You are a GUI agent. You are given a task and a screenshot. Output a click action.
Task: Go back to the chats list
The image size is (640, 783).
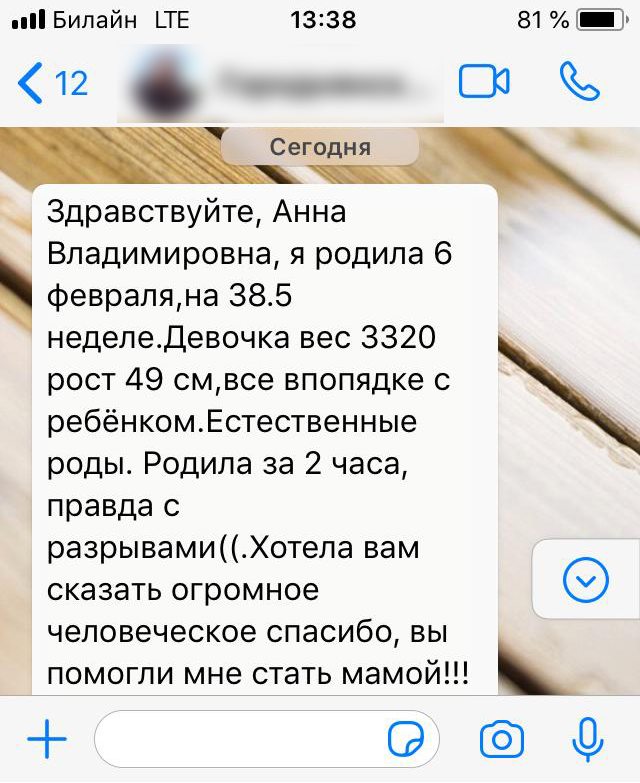click(52, 83)
